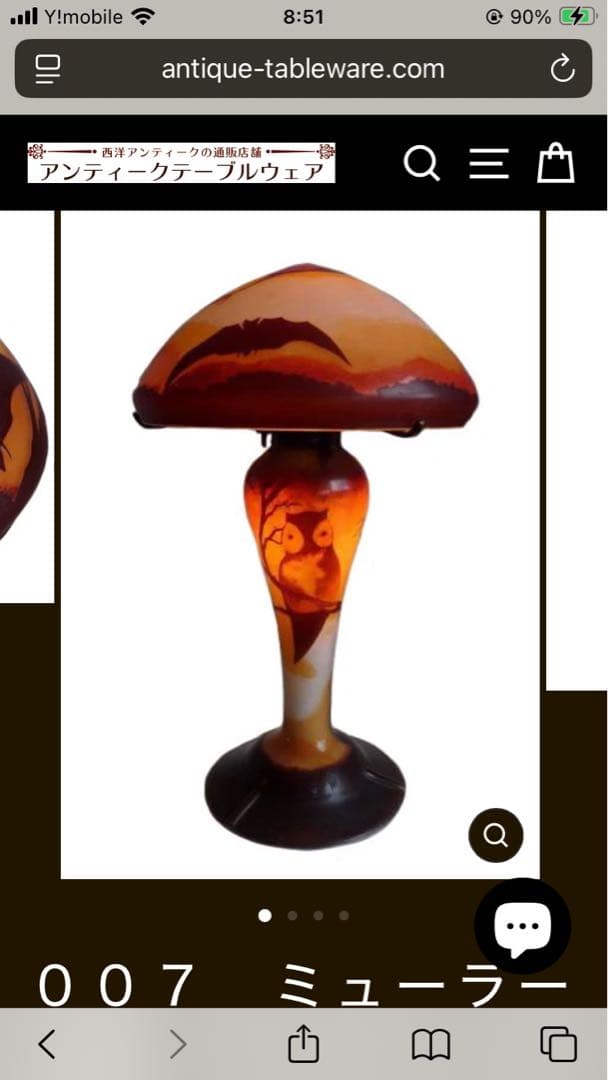
Task: Reload the page
Action: [563, 69]
